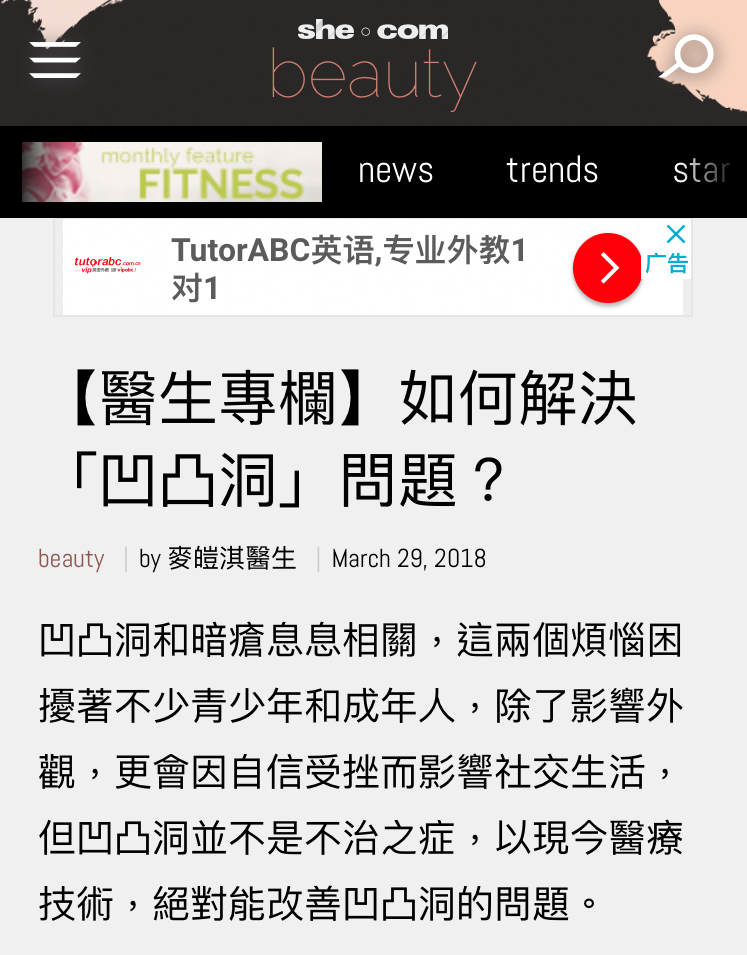
Task: Open the search magnifier icon
Action: tap(688, 57)
